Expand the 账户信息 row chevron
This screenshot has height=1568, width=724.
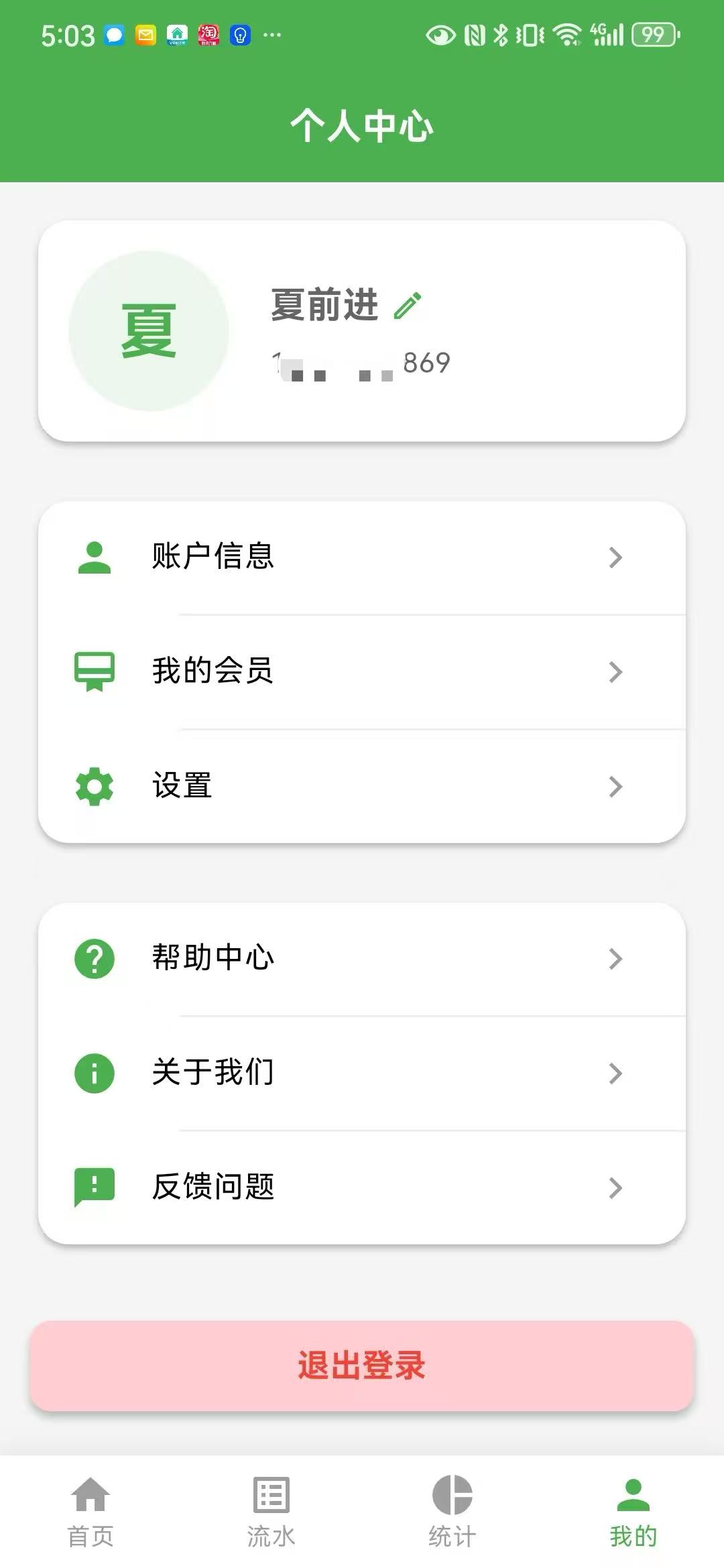(616, 558)
